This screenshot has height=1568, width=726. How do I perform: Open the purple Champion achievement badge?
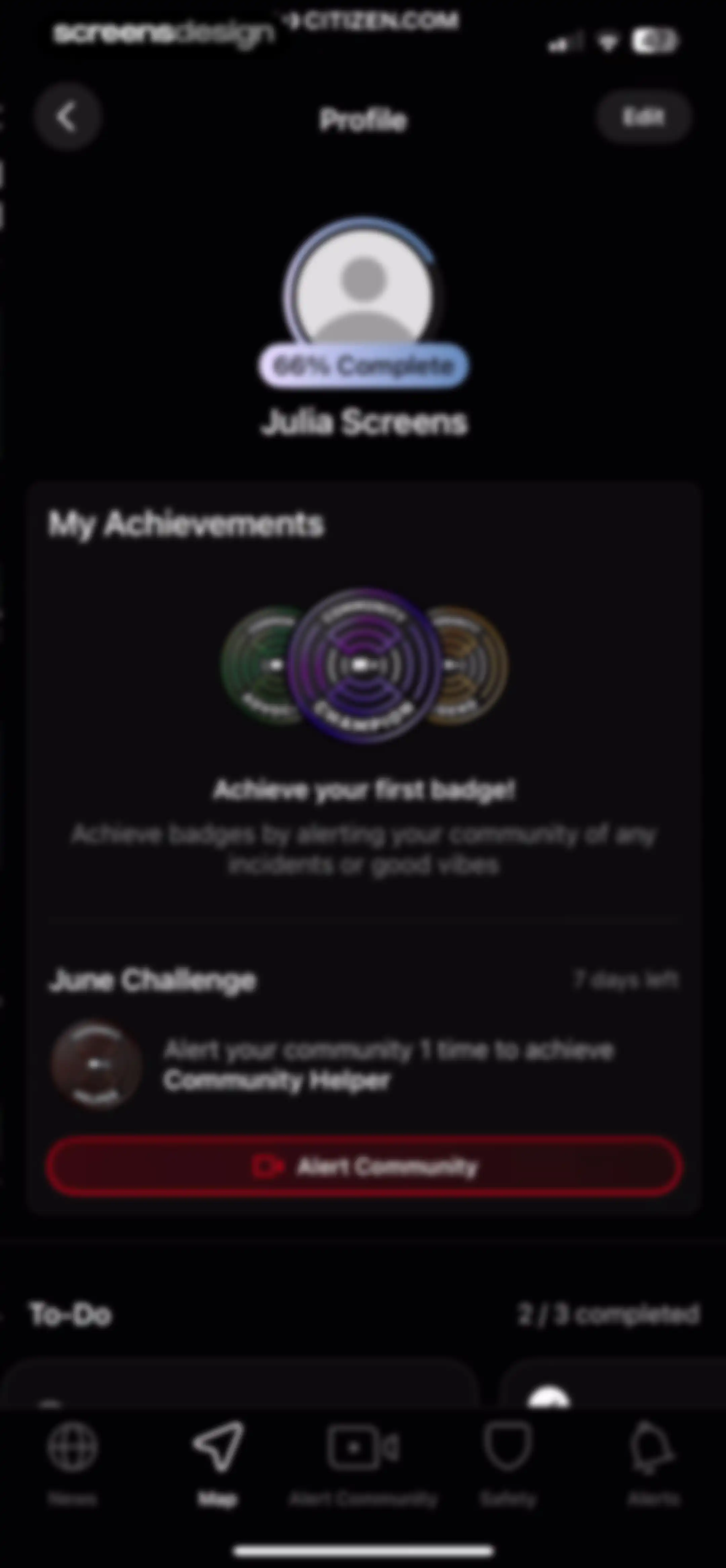coord(364,665)
